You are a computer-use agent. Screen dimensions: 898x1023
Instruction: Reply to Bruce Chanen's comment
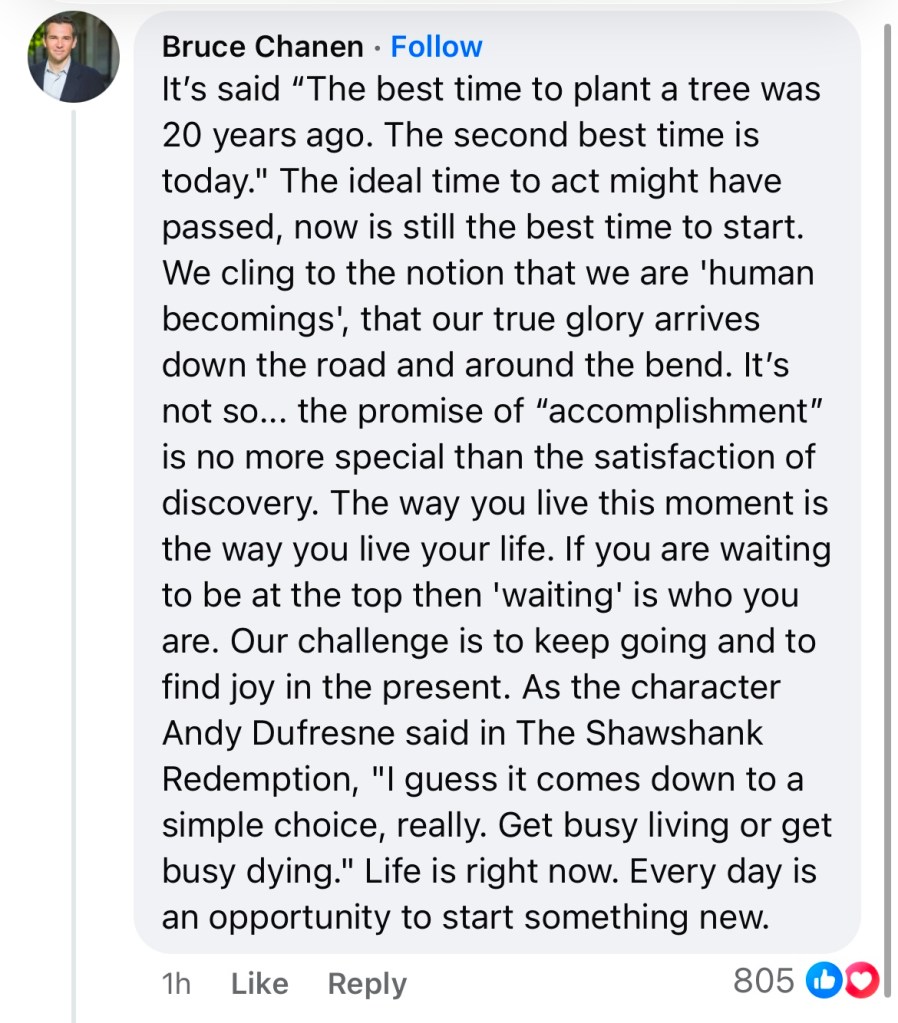(367, 984)
